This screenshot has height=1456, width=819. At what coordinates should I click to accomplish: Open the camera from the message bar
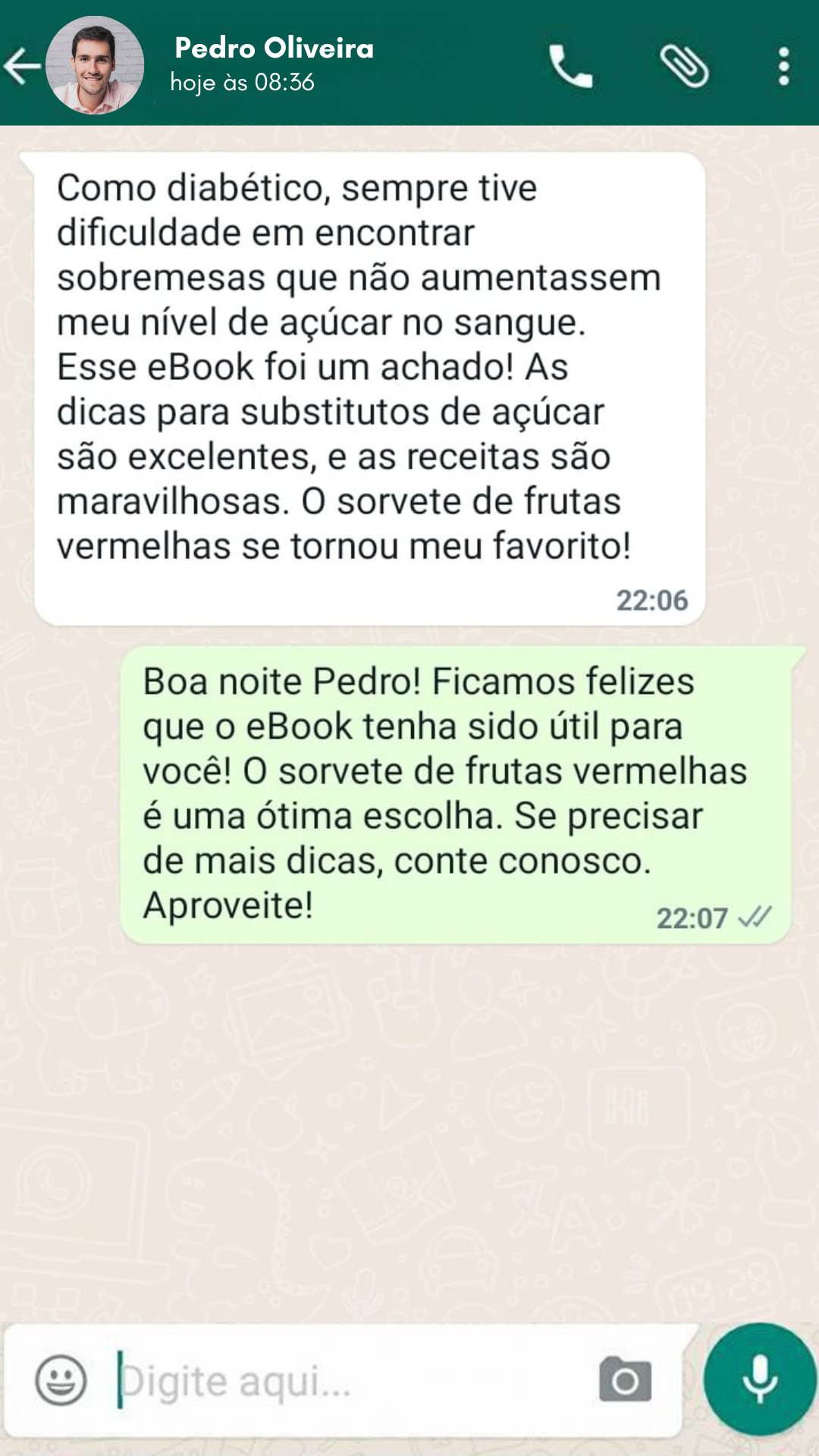[x=625, y=1380]
